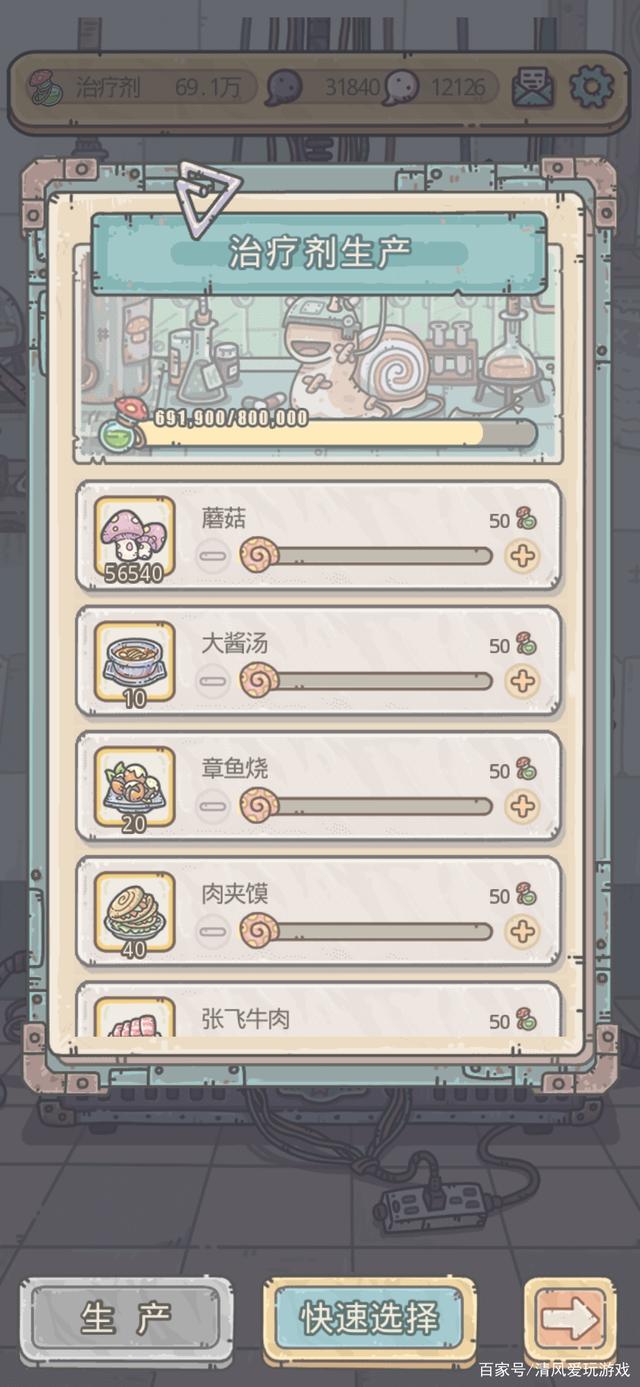Increase 大酱汤 amount with plus button
Screen dimensions: 640x1387
tap(522, 681)
